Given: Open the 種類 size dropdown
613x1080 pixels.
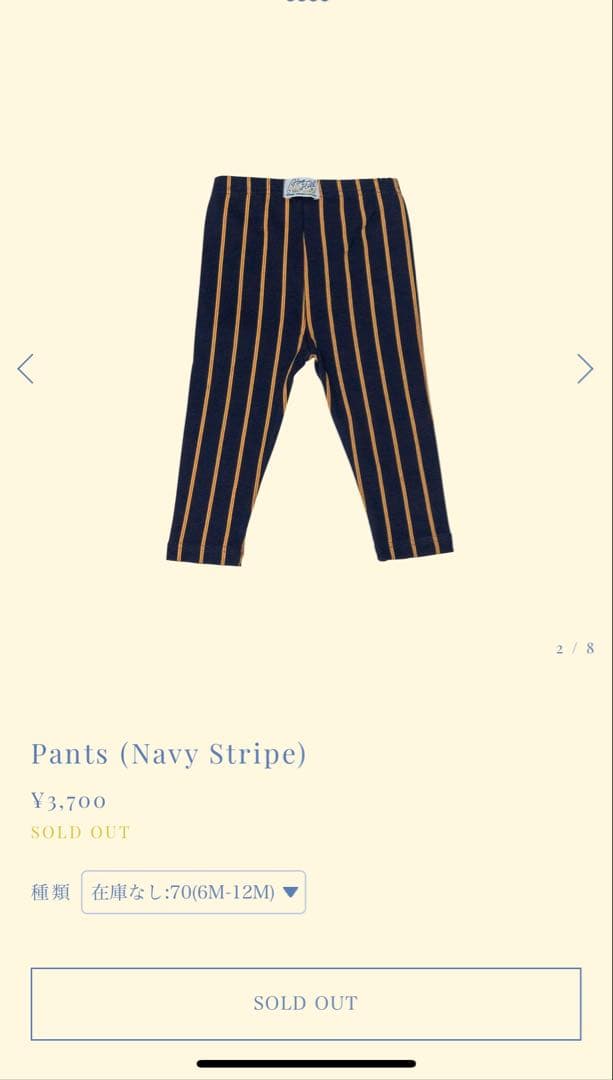Looking at the screenshot, I should pos(194,892).
